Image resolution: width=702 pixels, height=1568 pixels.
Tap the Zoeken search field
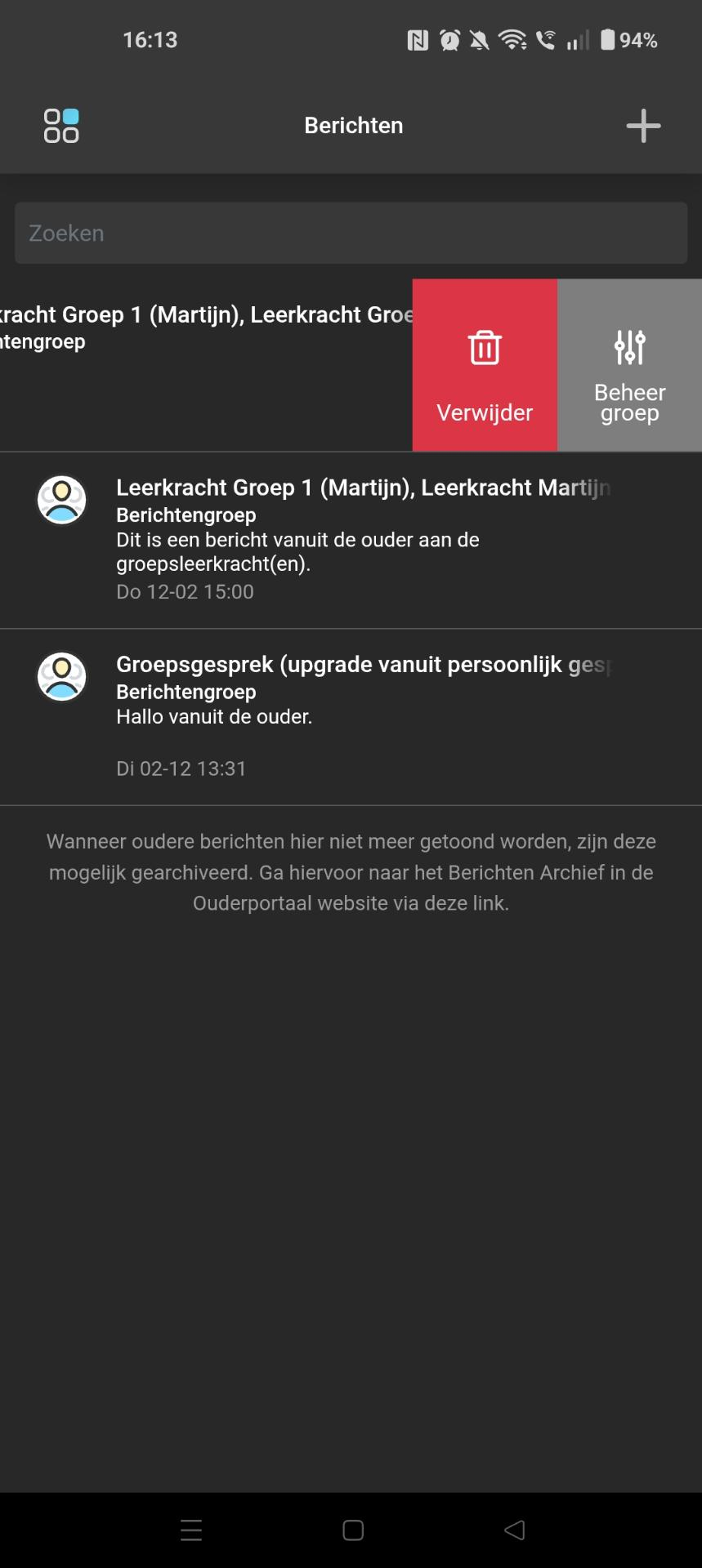(351, 234)
